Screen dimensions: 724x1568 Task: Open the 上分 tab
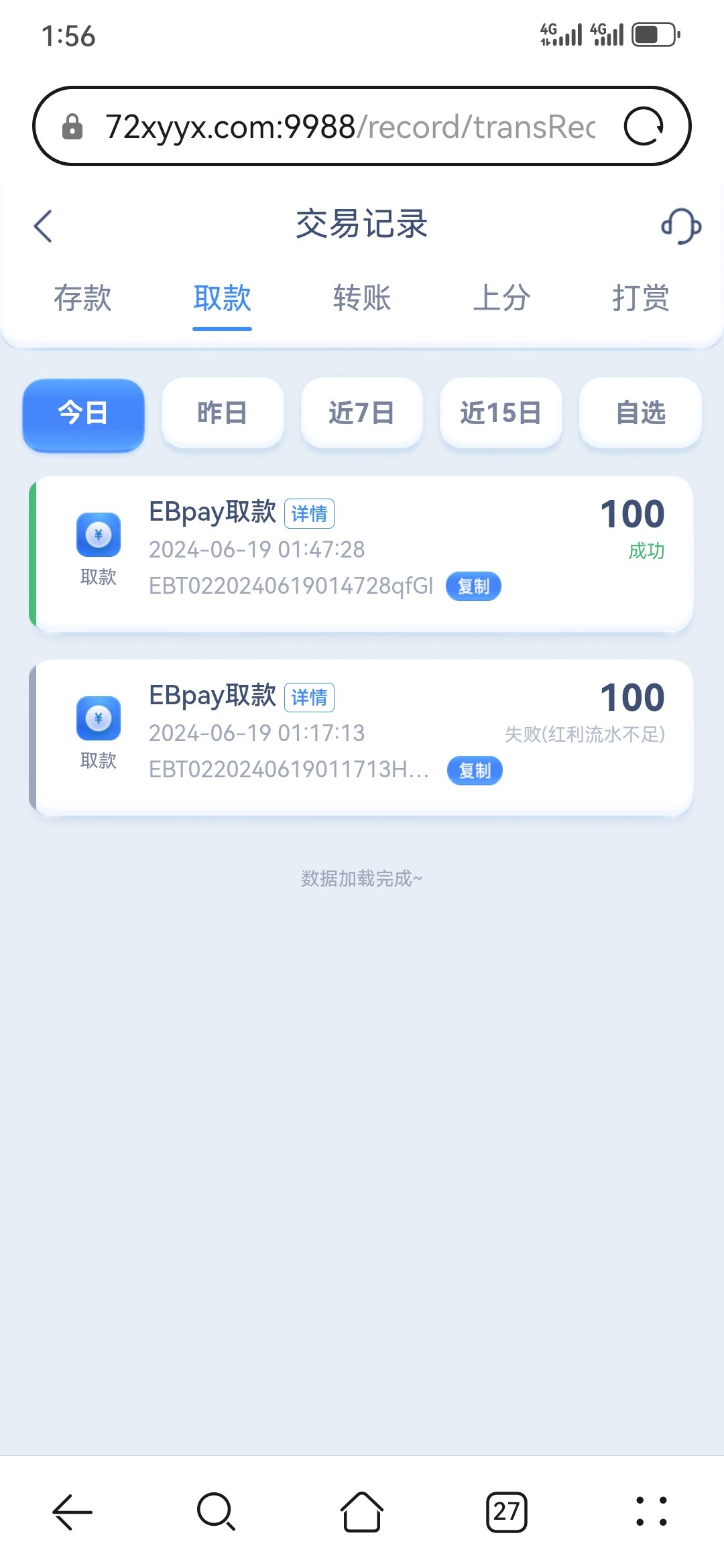pyautogui.click(x=501, y=298)
